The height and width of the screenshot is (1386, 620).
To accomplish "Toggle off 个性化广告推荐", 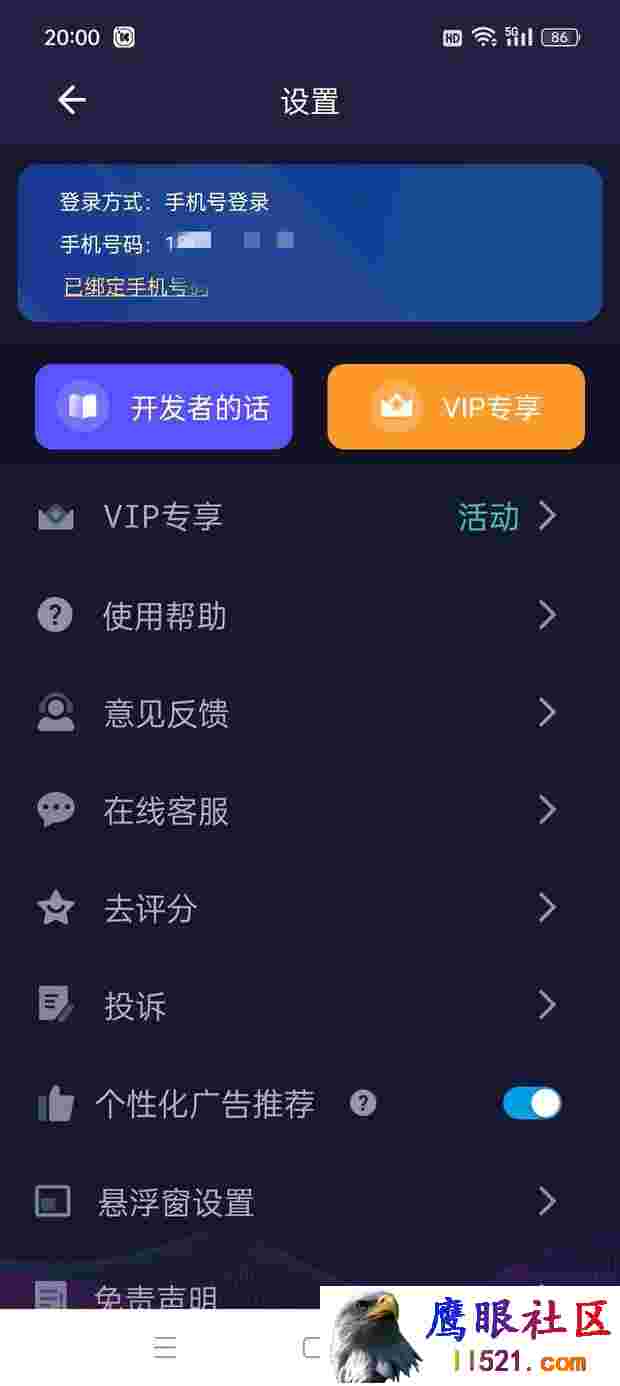I will coord(532,1103).
